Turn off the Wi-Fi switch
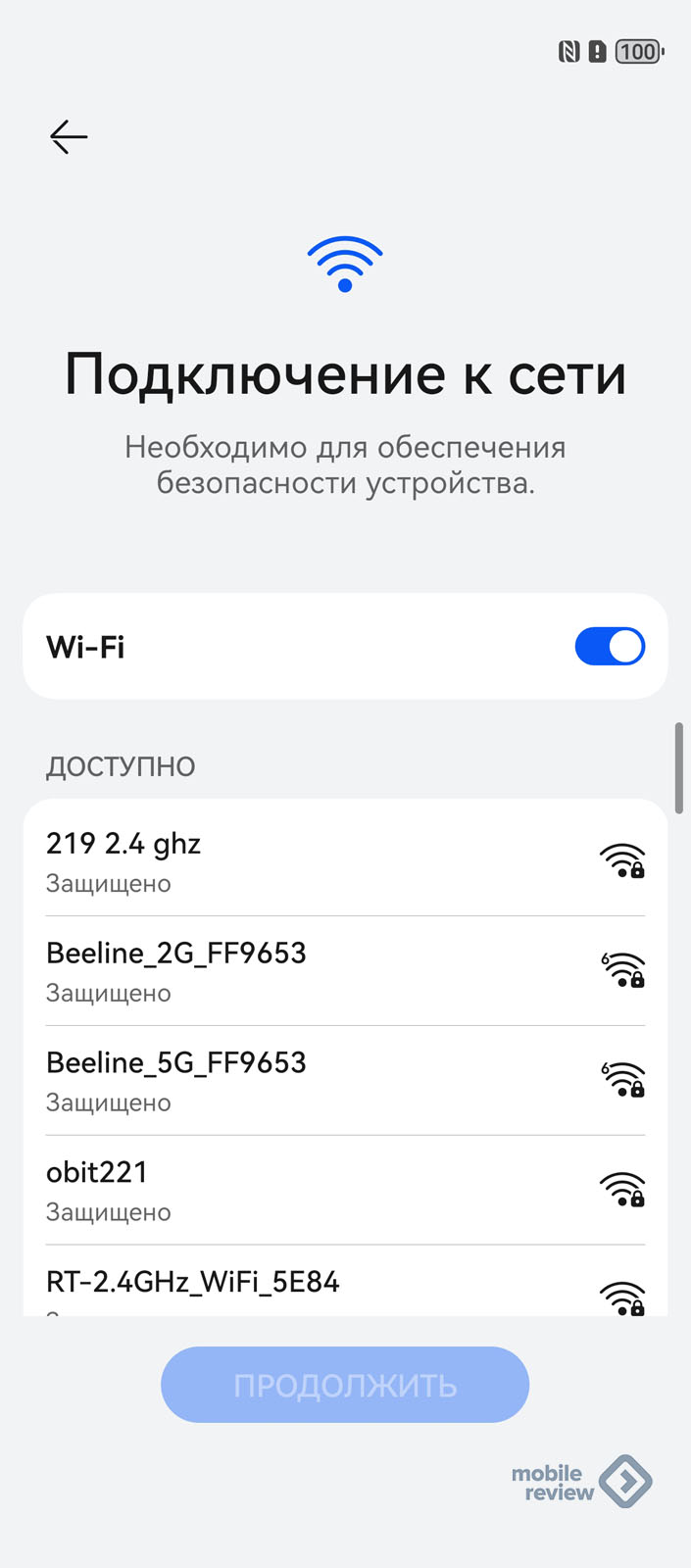Screen dimensions: 691x1568 pos(609,647)
